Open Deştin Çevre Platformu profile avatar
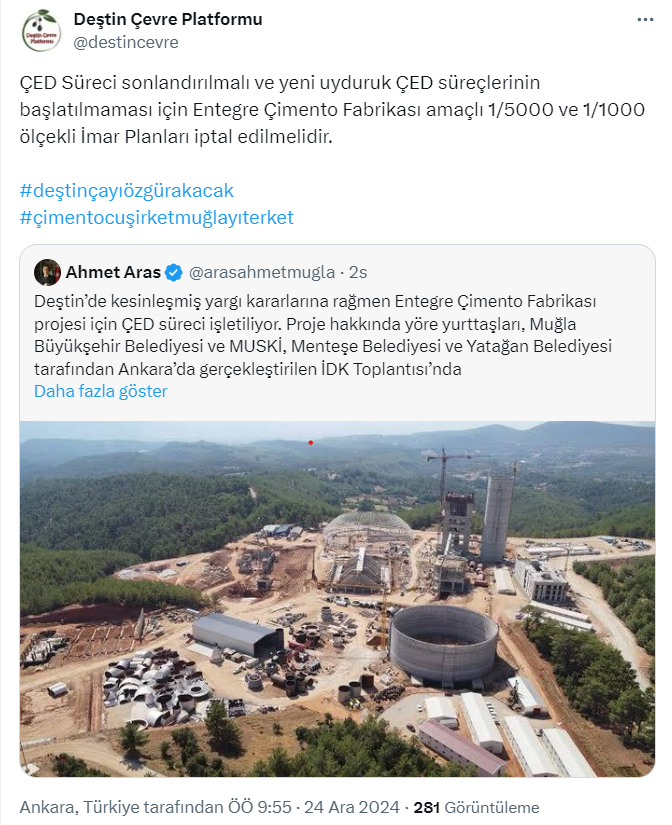 pos(41,30)
